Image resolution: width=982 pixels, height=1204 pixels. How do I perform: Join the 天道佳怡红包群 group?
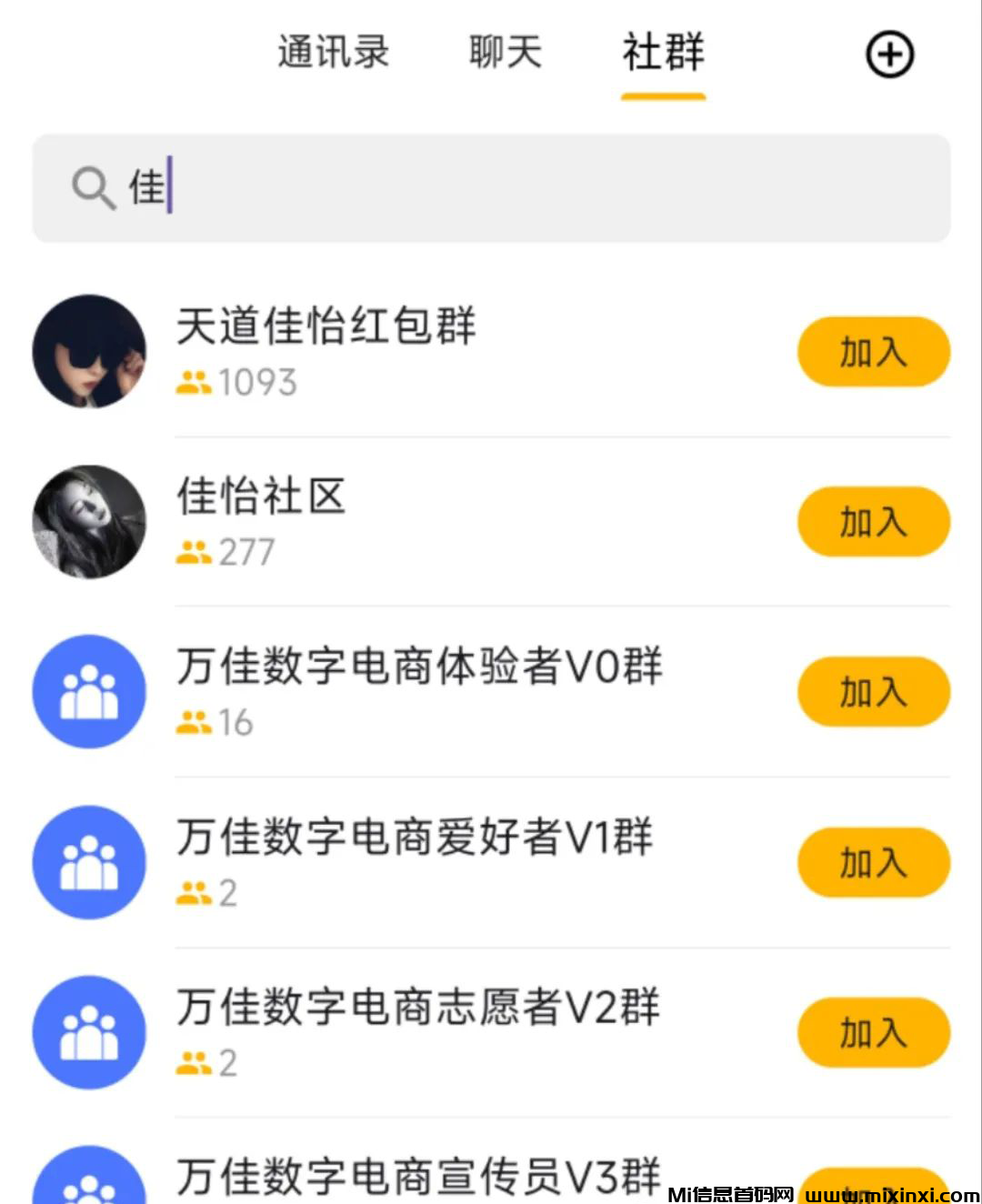873,352
